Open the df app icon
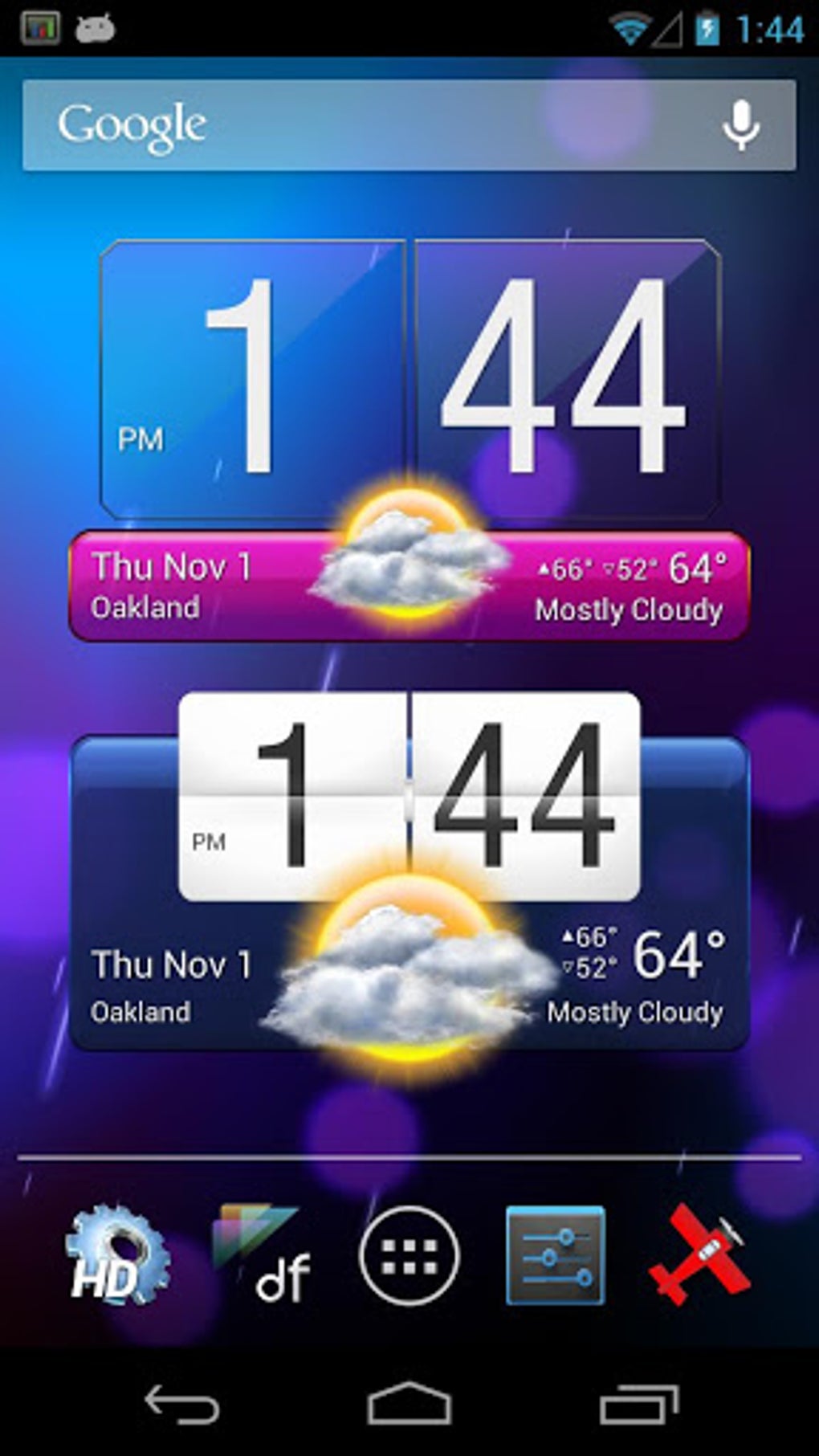The width and height of the screenshot is (819, 1456). (x=262, y=1254)
